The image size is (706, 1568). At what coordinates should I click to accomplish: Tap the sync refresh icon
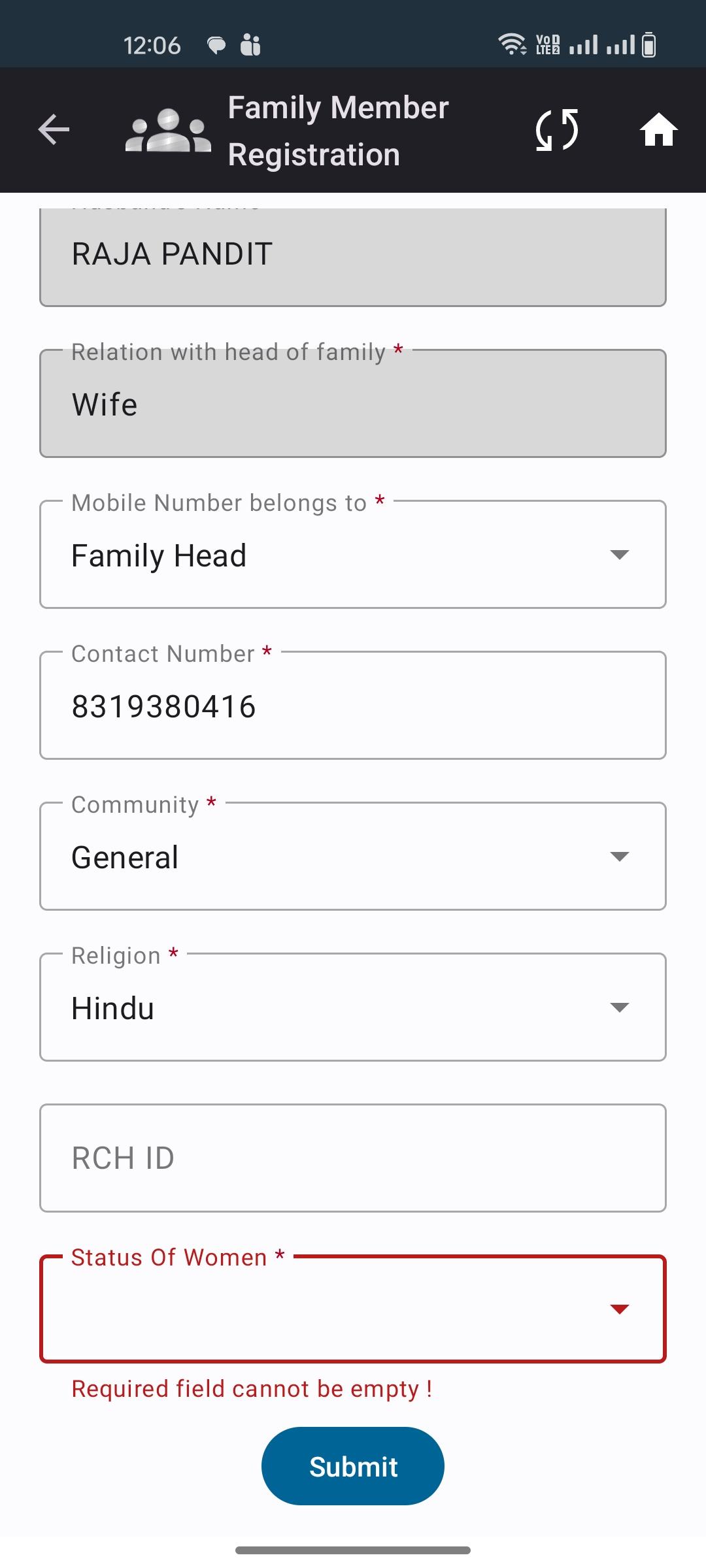(557, 129)
